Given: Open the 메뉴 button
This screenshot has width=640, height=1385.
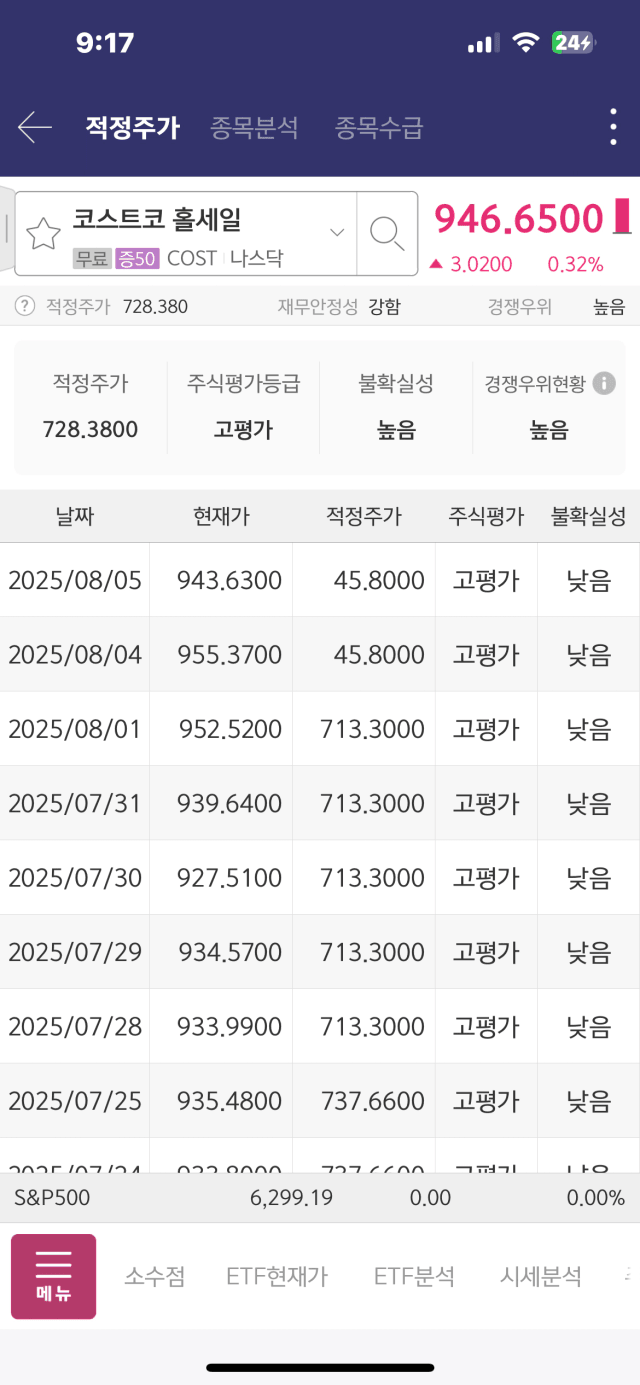Looking at the screenshot, I should click(x=53, y=1276).
